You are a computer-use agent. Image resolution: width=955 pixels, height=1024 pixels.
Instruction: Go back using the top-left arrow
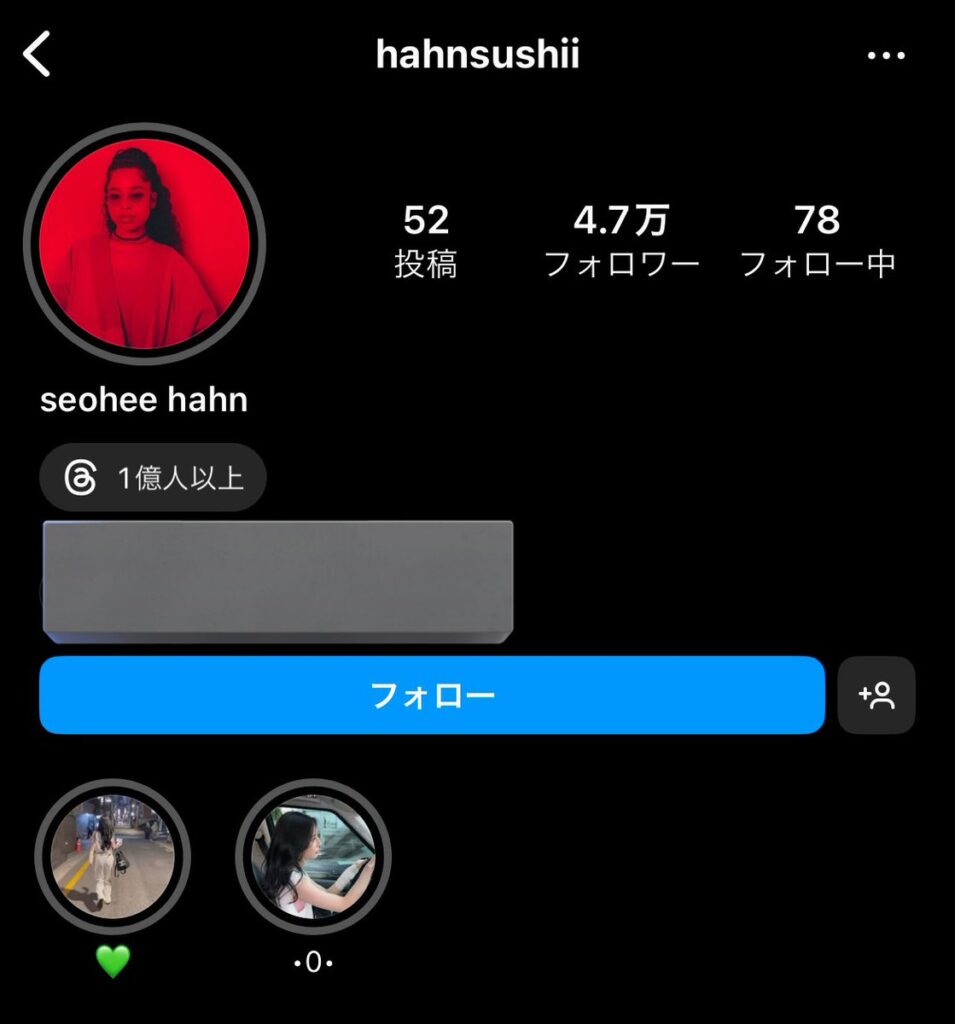37,54
